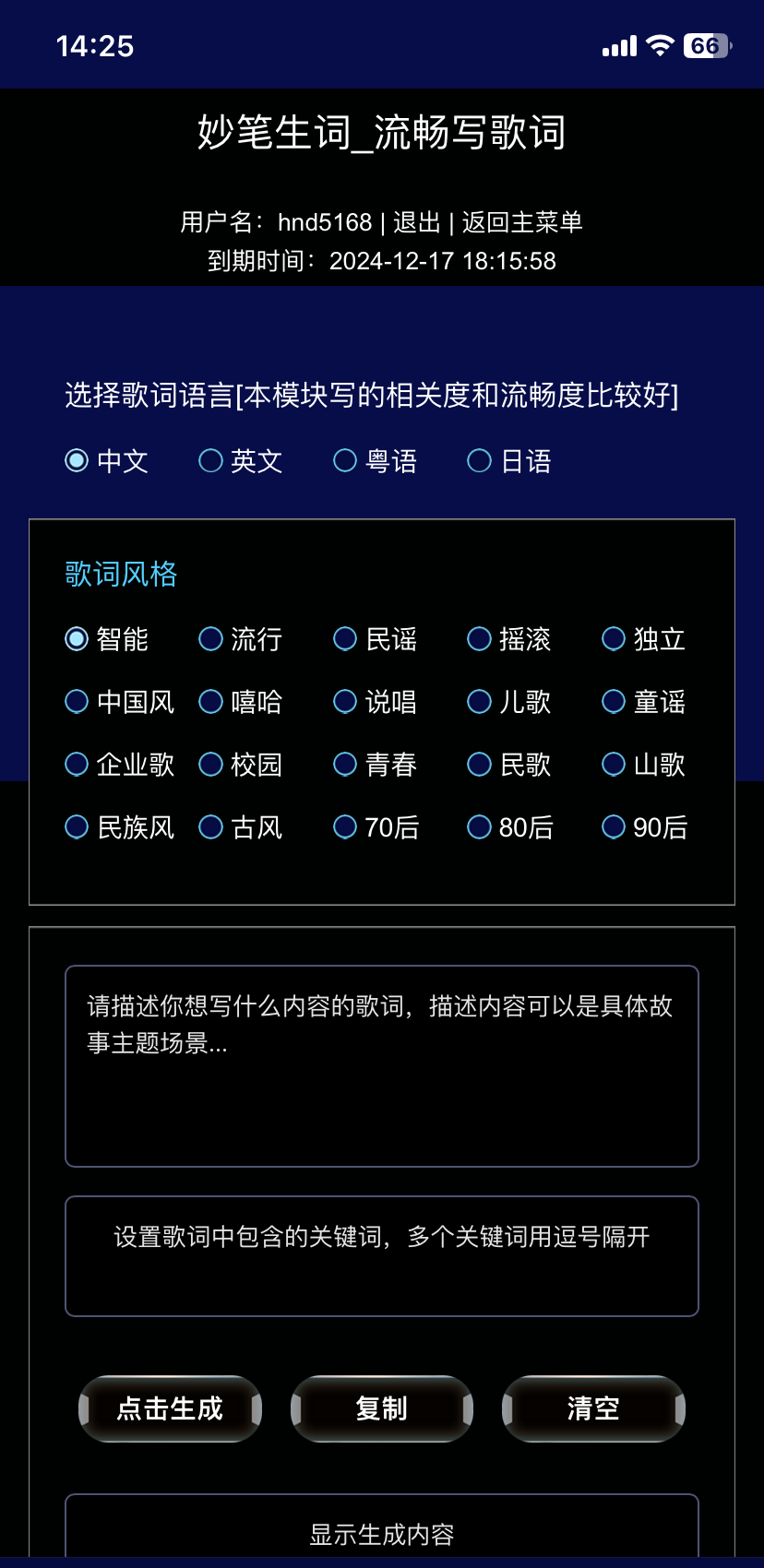Choose the 90后 style

point(645,827)
